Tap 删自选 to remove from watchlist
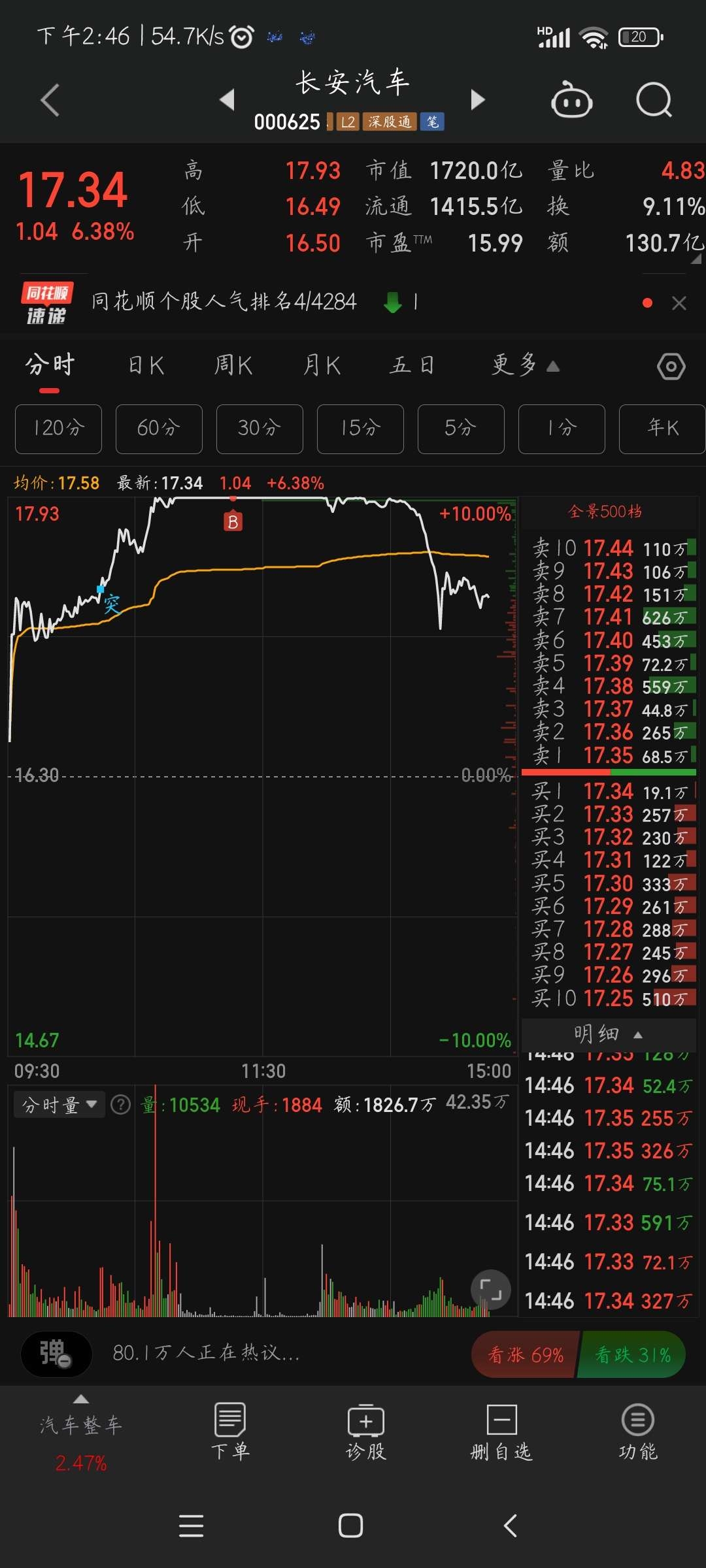The height and width of the screenshot is (1568, 706). pyautogui.click(x=501, y=1431)
